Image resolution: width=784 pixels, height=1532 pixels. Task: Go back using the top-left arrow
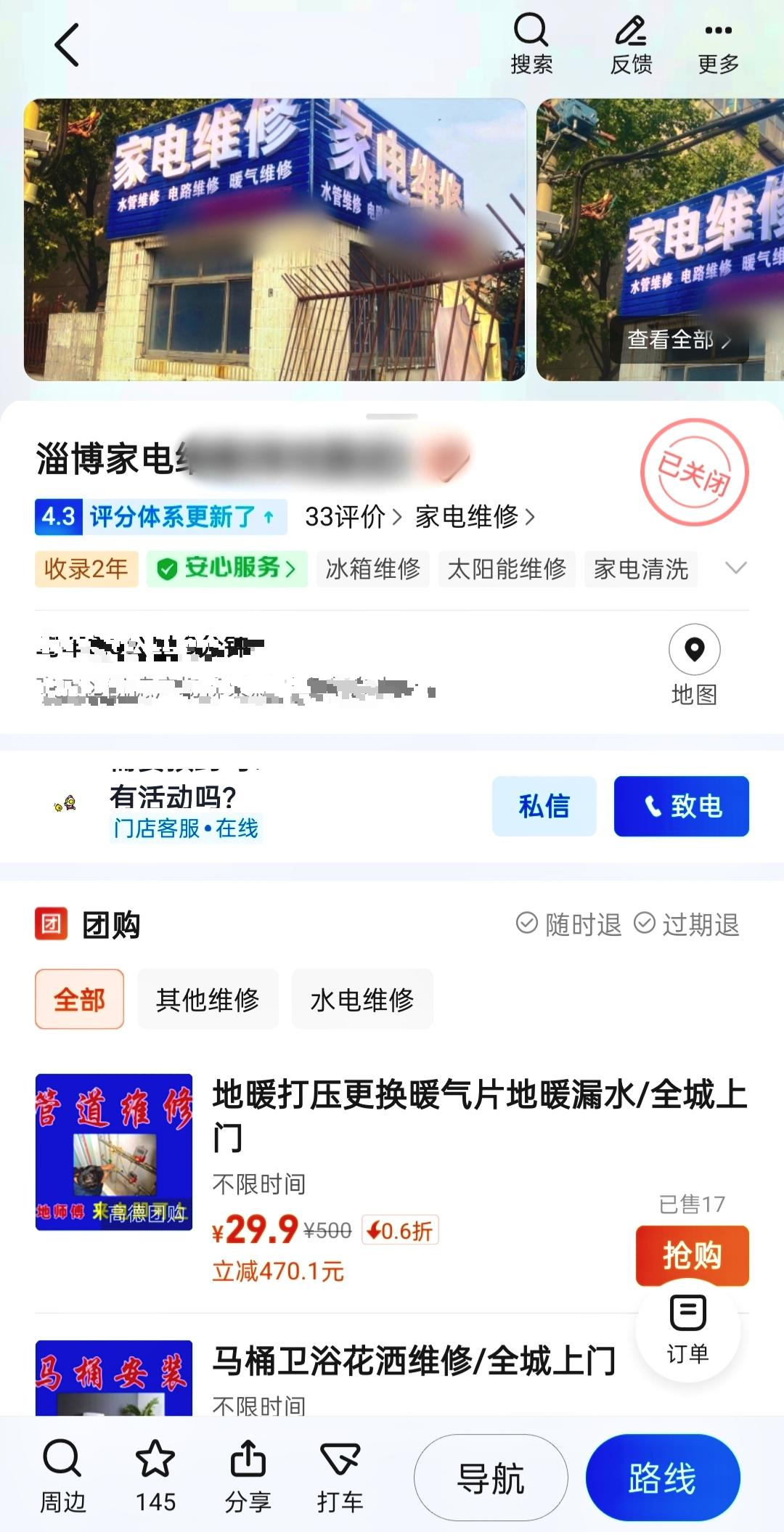click(67, 45)
